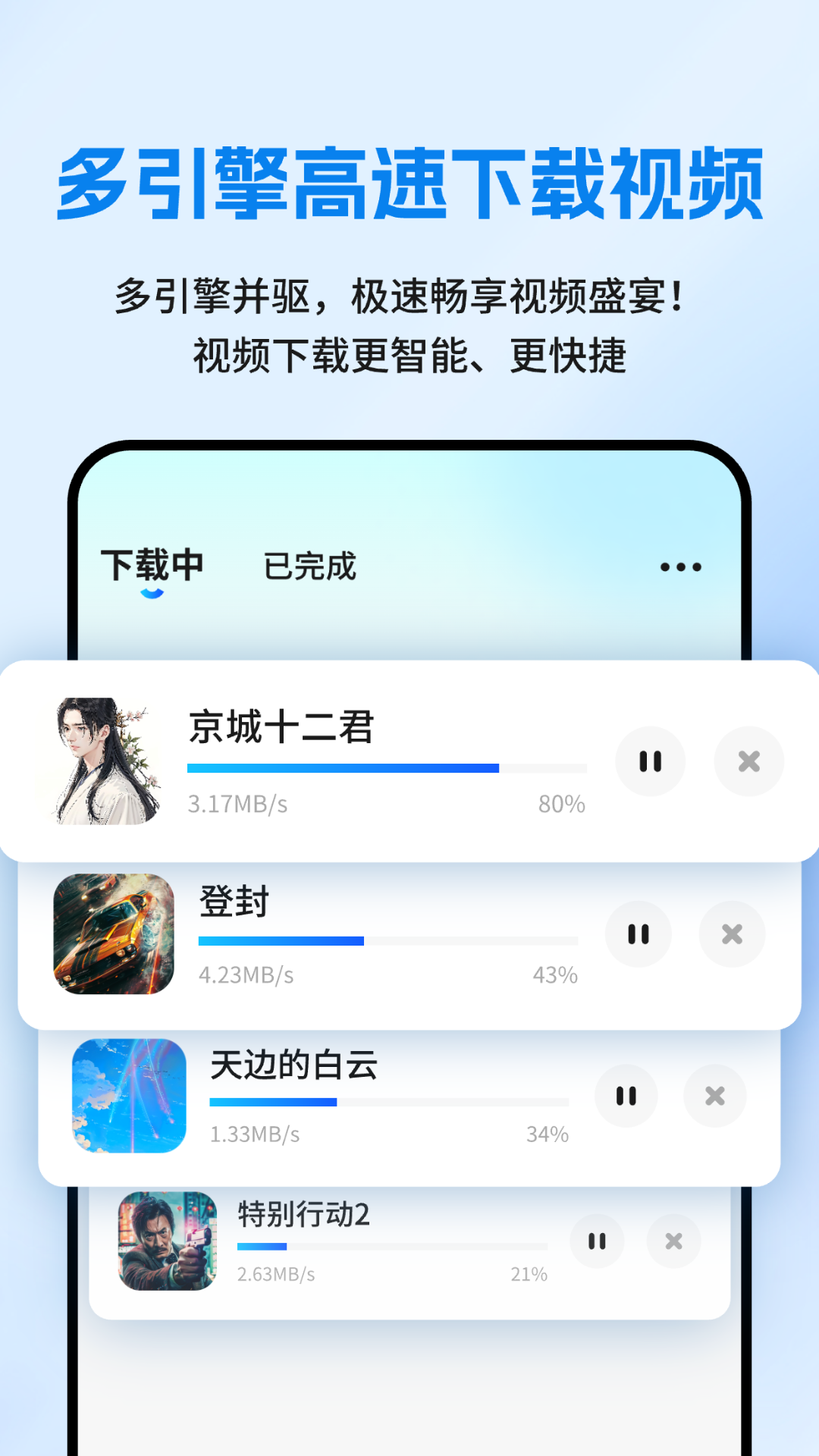Remove 天边的白云 from download list

pos(714,1096)
